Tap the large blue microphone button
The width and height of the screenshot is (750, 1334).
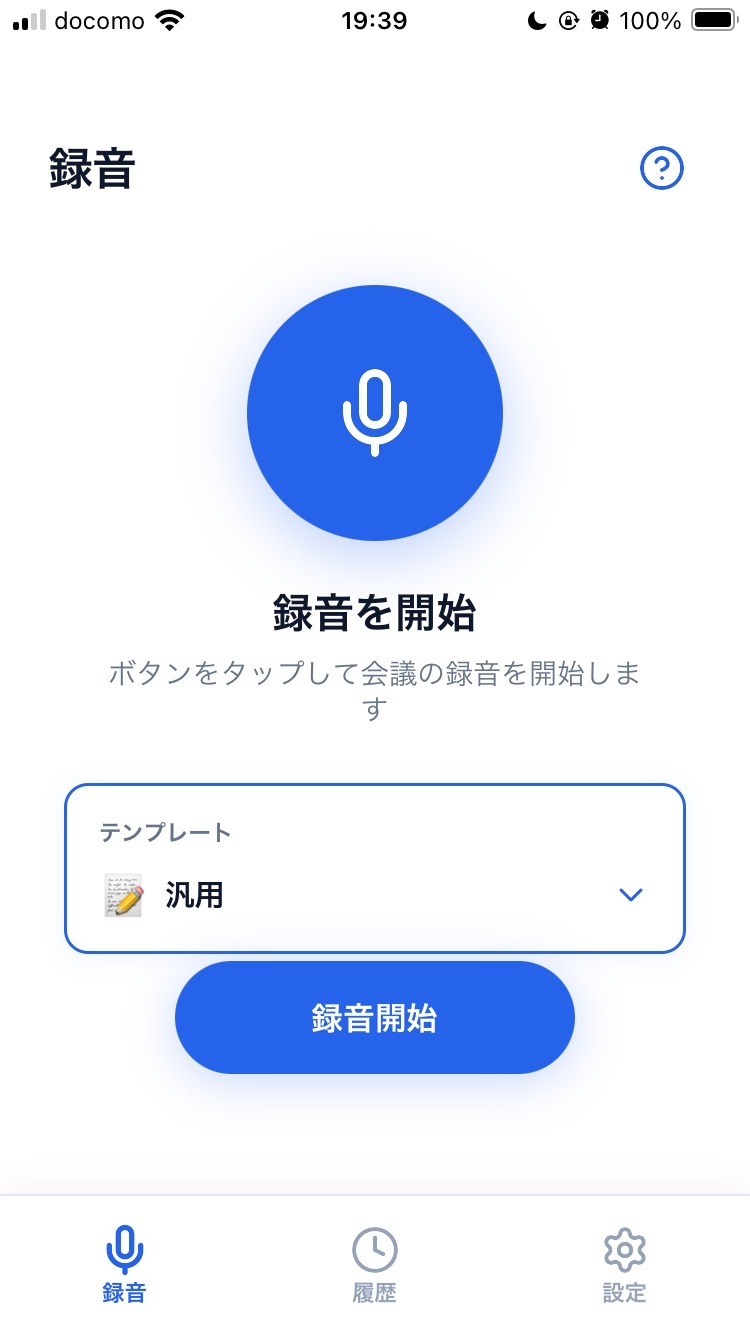click(375, 413)
